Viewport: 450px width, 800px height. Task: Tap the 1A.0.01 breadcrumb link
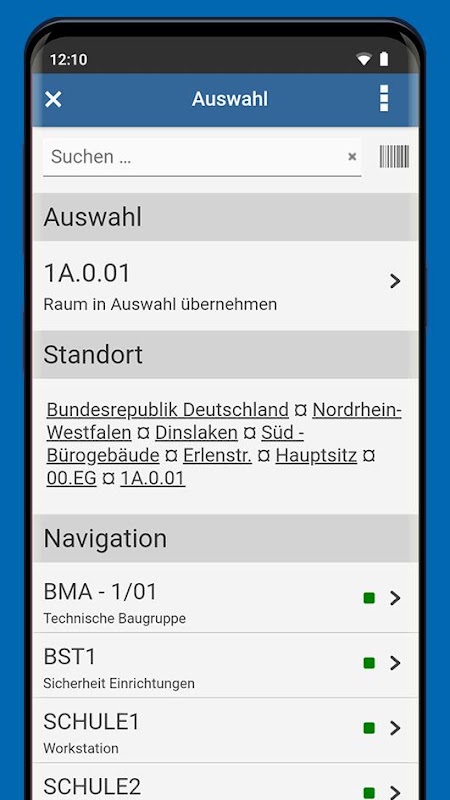click(x=153, y=479)
